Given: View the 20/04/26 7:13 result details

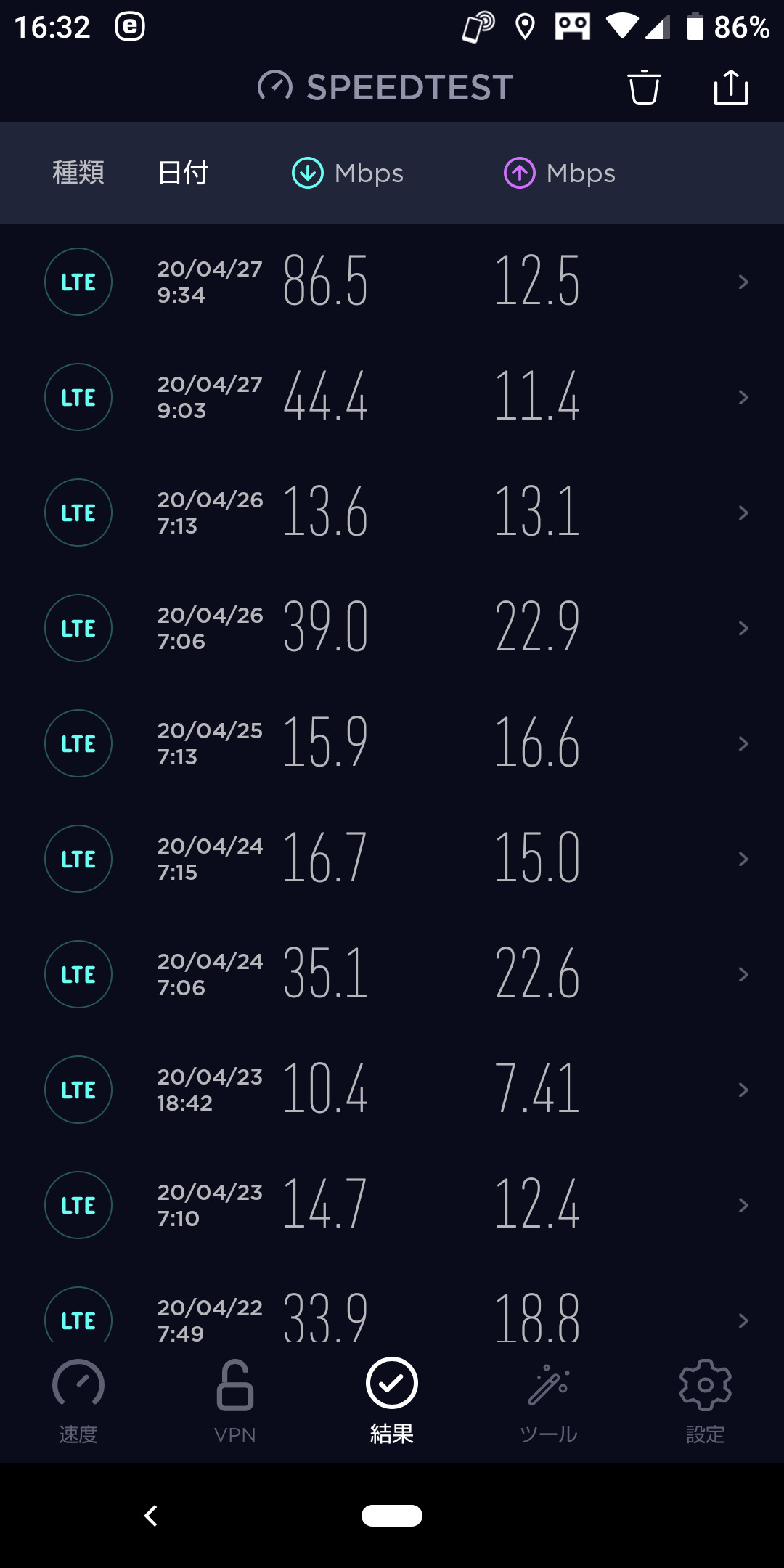Looking at the screenshot, I should 392,513.
